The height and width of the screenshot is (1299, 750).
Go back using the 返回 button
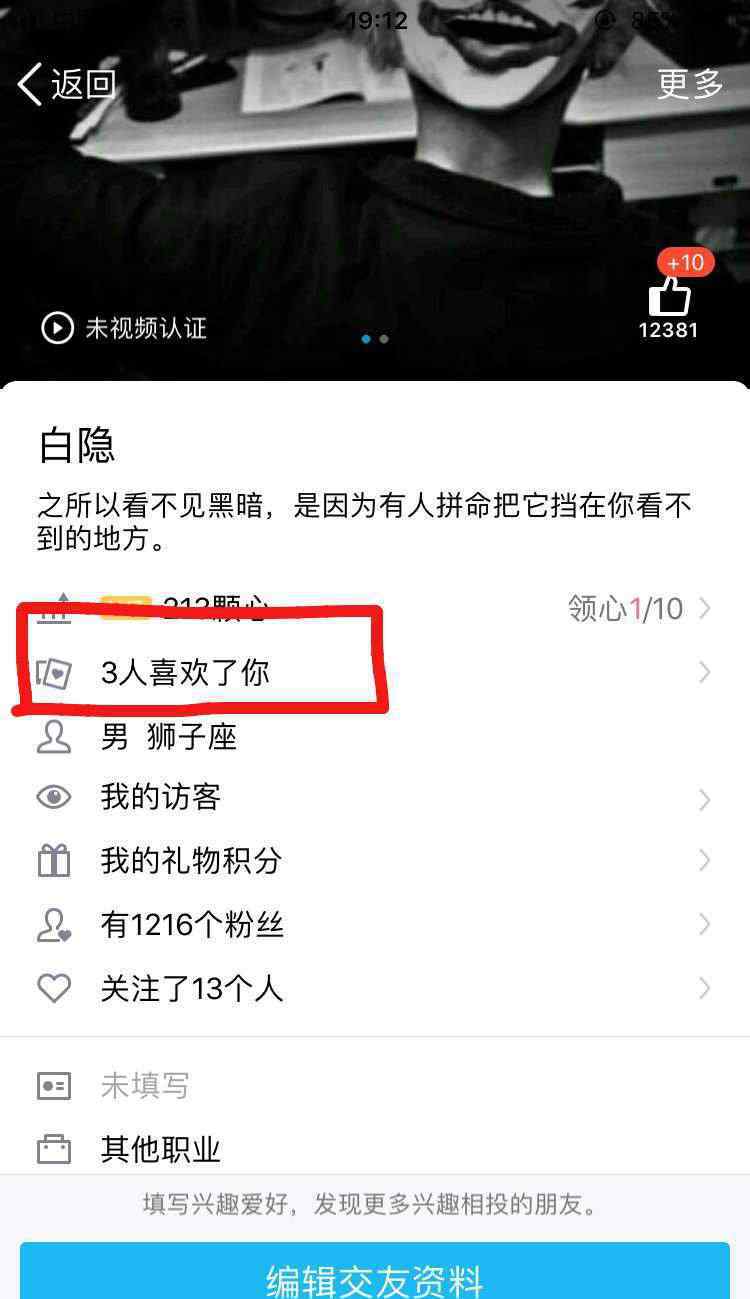(x=67, y=84)
